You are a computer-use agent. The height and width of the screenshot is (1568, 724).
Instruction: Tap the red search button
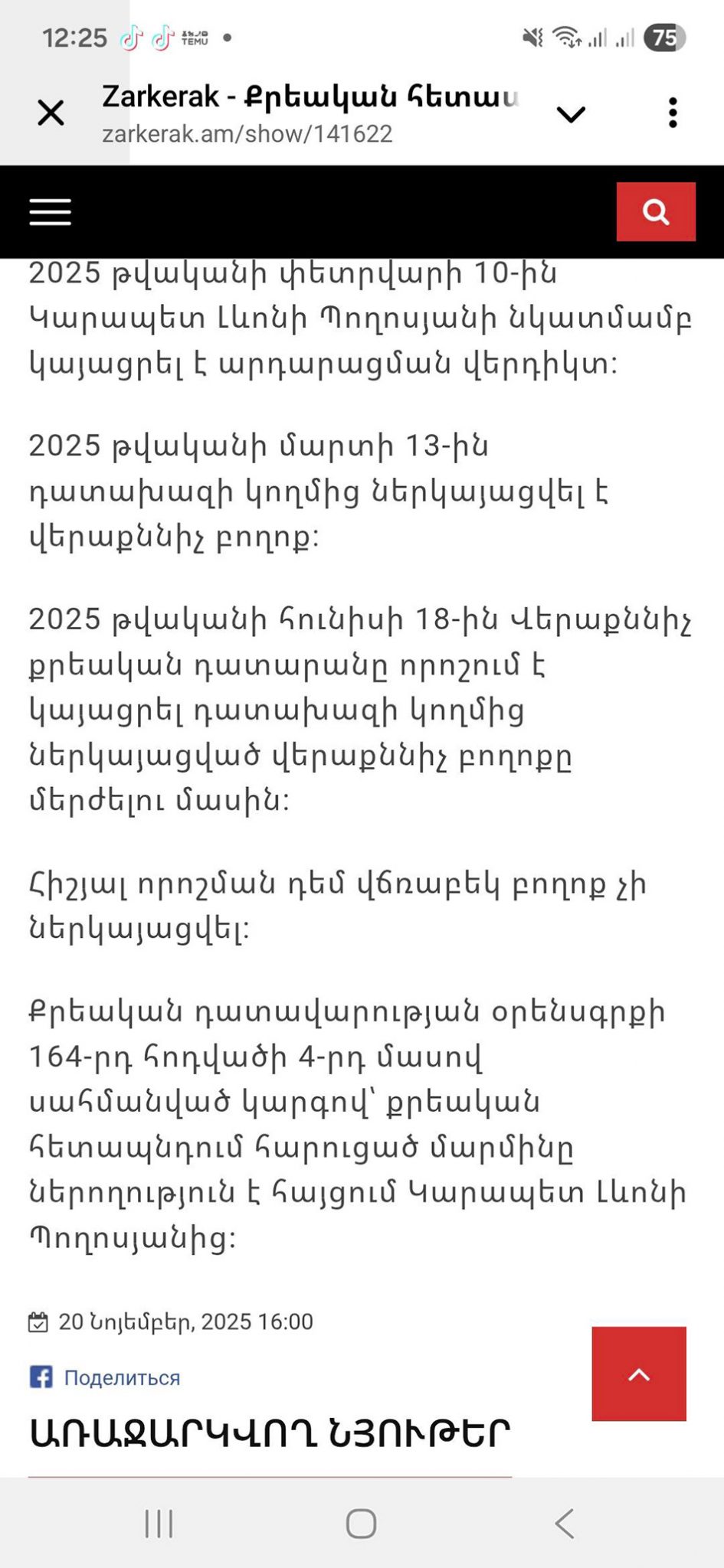click(656, 211)
